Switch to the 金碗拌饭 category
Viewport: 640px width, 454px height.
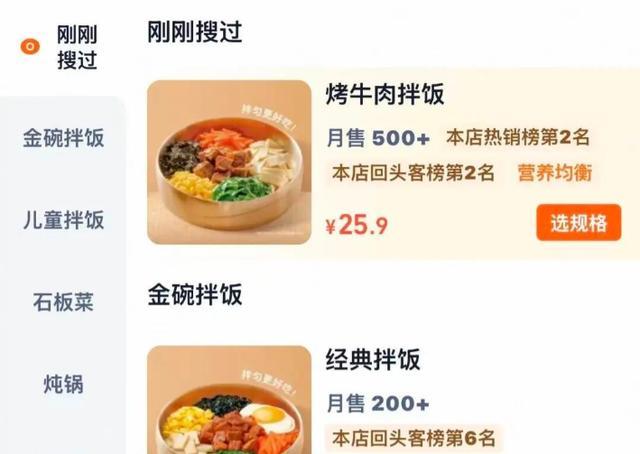(x=63, y=138)
